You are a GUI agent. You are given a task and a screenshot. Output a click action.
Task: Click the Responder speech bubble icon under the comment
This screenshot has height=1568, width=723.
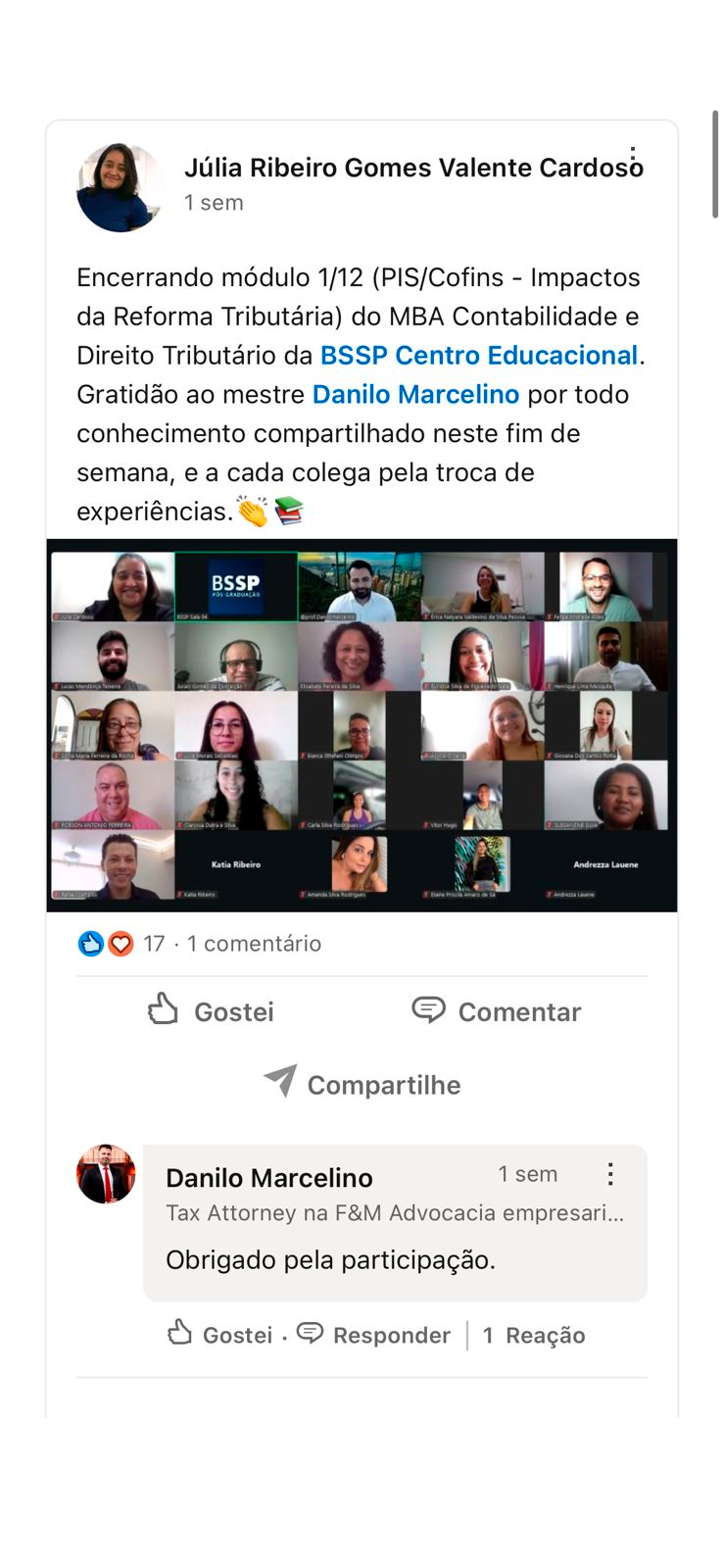pos(310,1334)
